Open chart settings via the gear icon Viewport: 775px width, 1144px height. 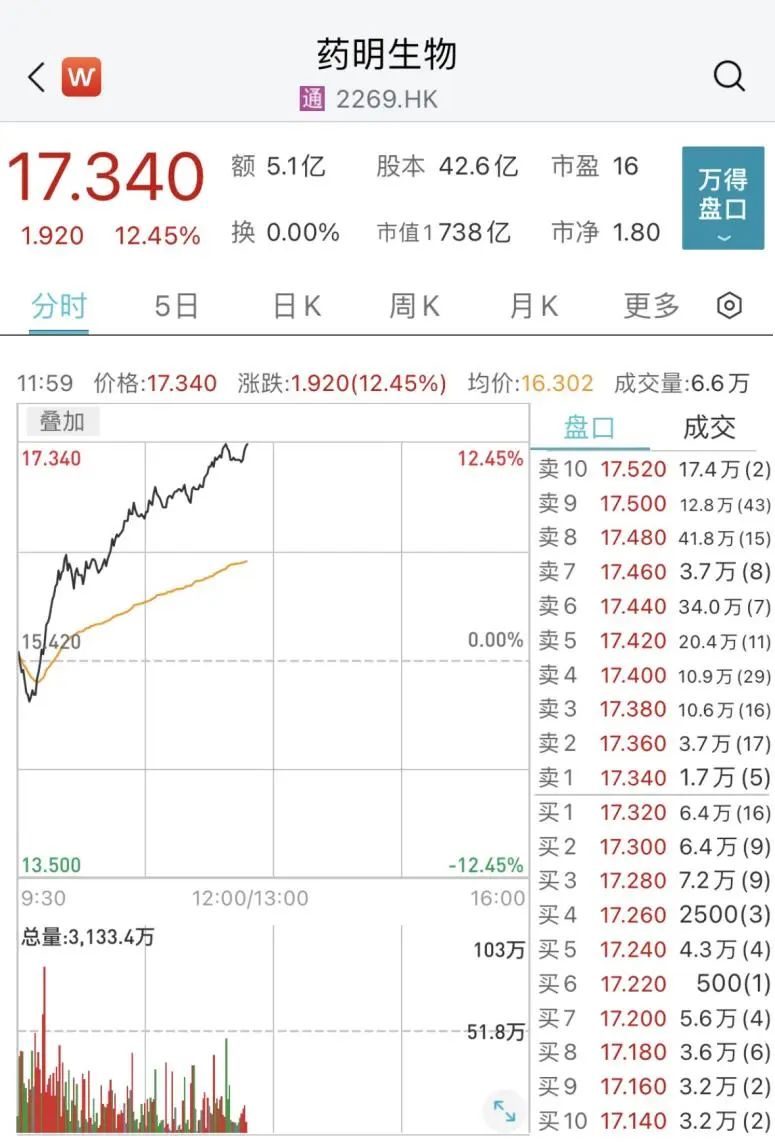click(x=729, y=306)
